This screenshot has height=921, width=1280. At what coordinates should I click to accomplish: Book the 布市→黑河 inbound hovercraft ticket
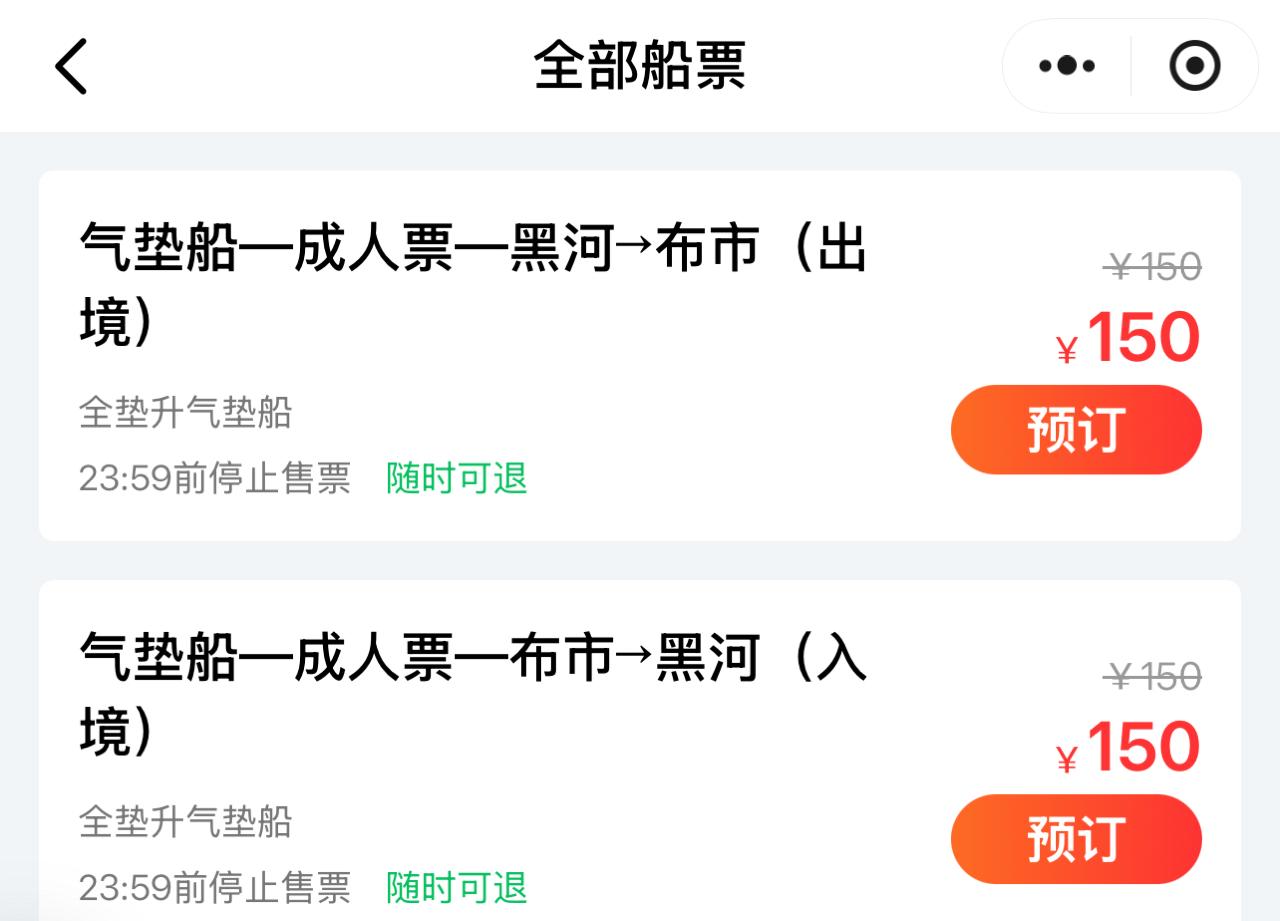coord(1075,838)
